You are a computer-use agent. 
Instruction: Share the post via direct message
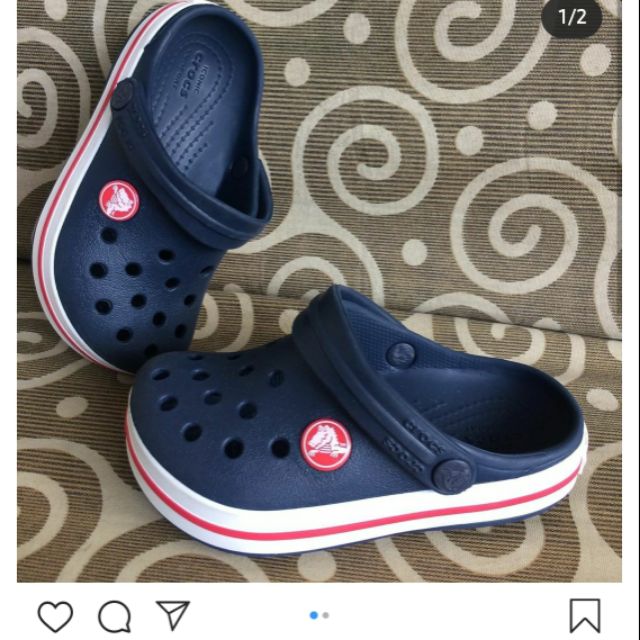[173, 613]
